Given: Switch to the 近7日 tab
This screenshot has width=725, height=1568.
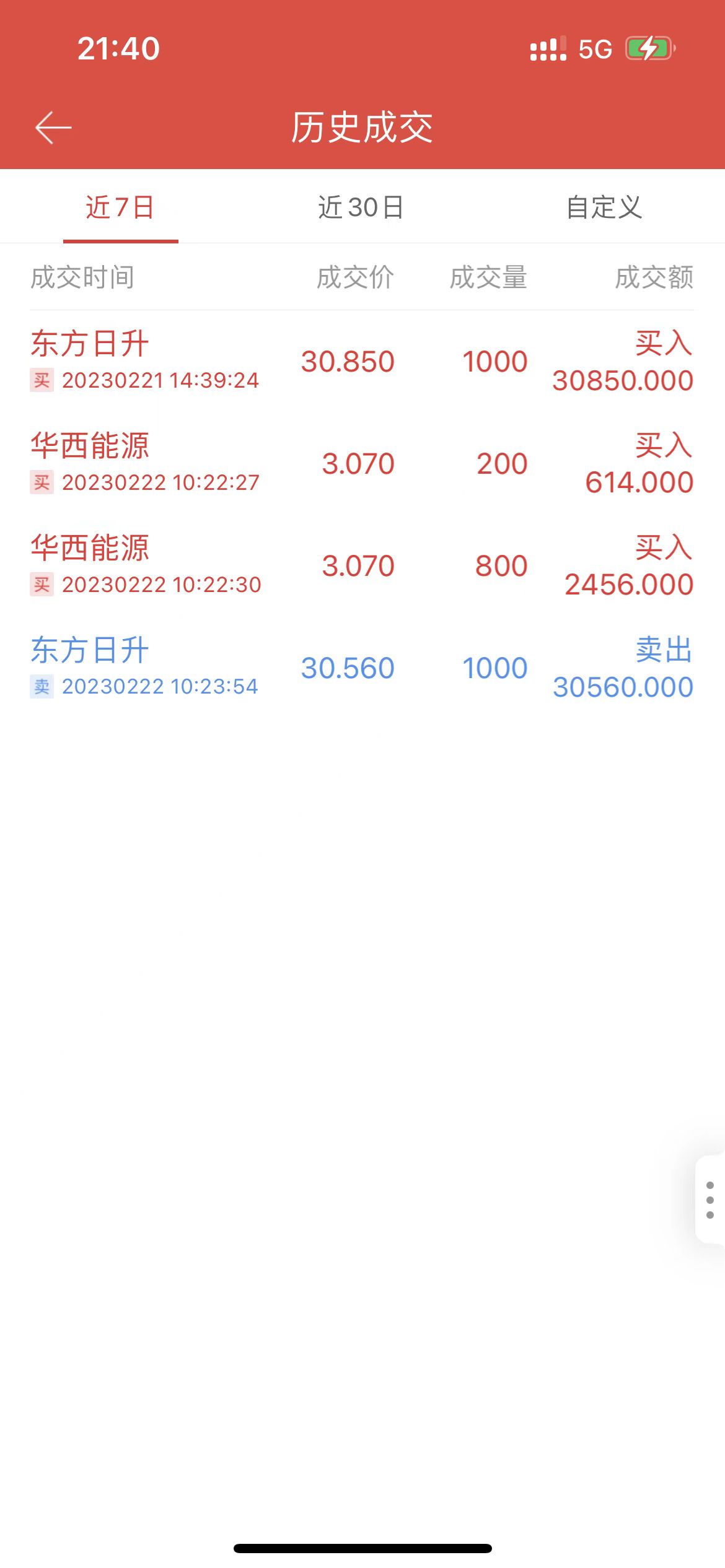Looking at the screenshot, I should (120, 207).
